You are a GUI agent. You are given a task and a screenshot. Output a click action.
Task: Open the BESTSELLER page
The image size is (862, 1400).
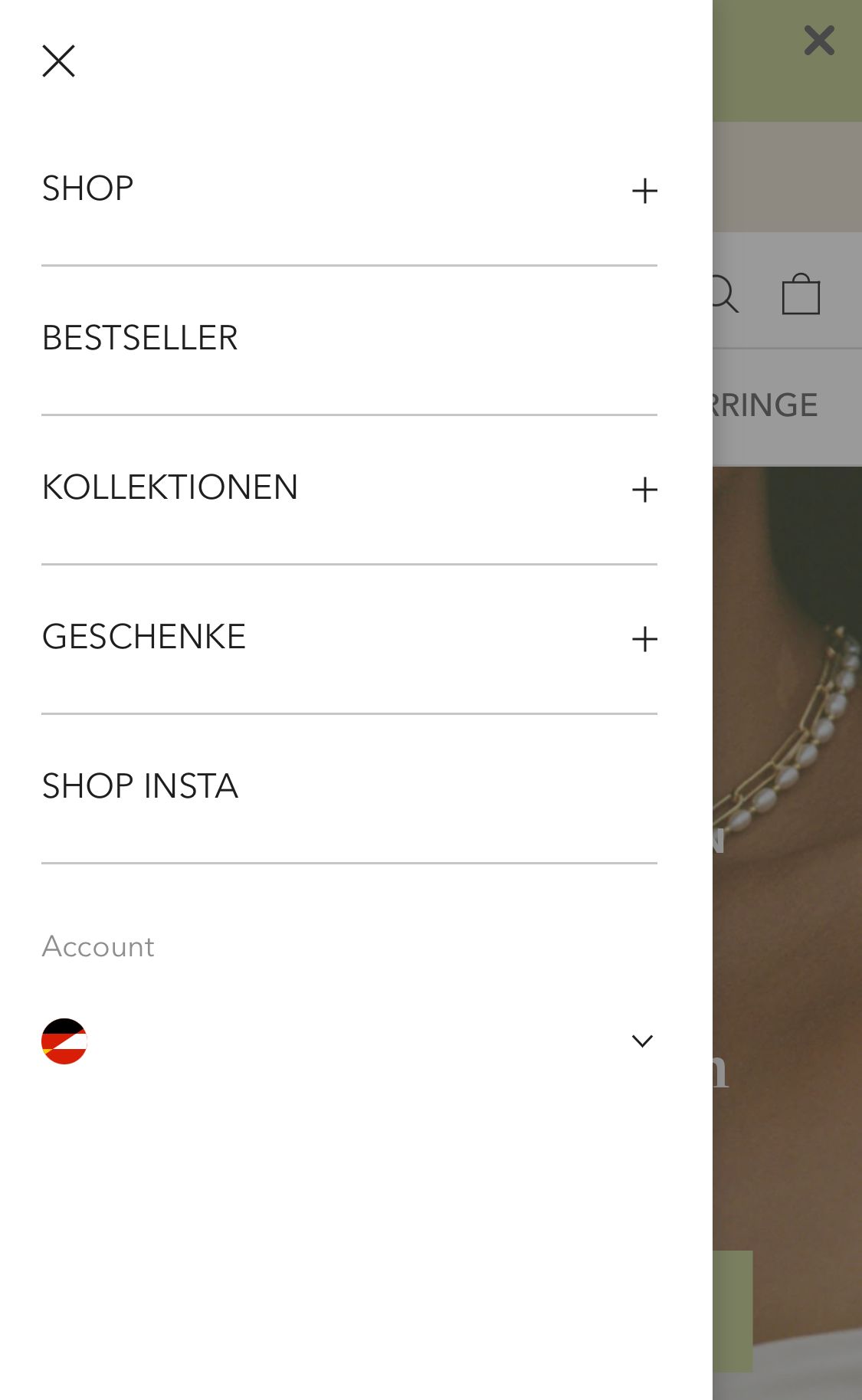coord(140,338)
